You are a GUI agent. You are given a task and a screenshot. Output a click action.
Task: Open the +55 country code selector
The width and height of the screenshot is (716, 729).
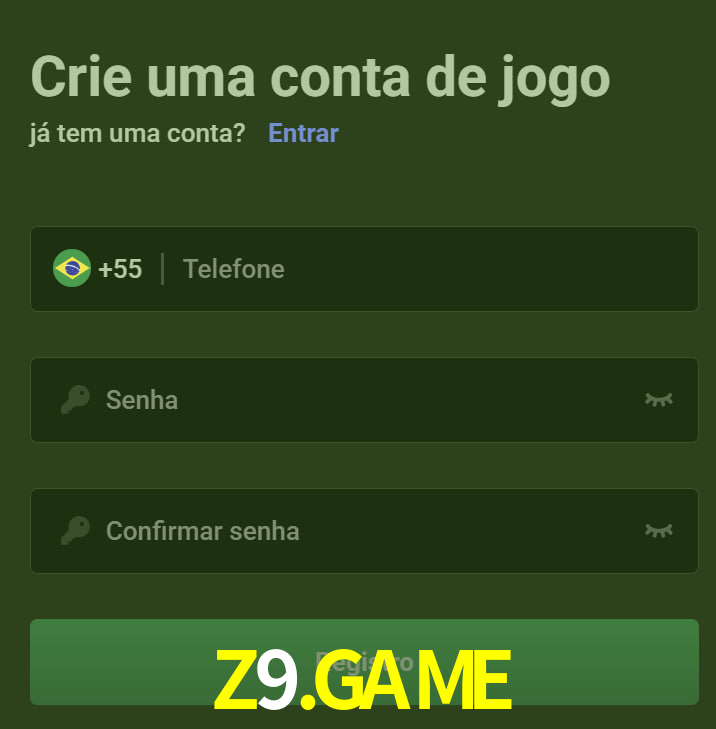click(x=98, y=269)
